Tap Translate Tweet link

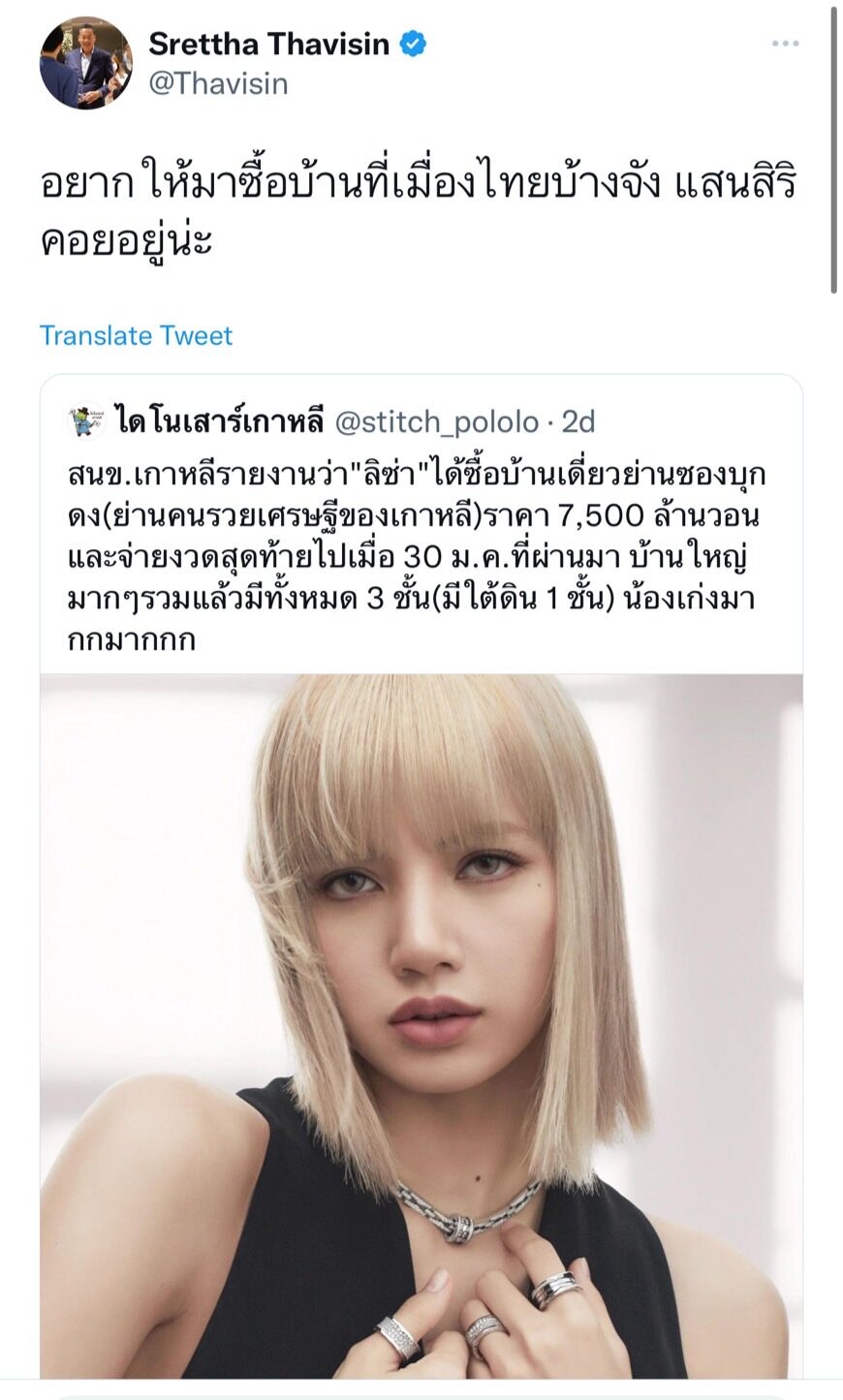pyautogui.click(x=136, y=336)
